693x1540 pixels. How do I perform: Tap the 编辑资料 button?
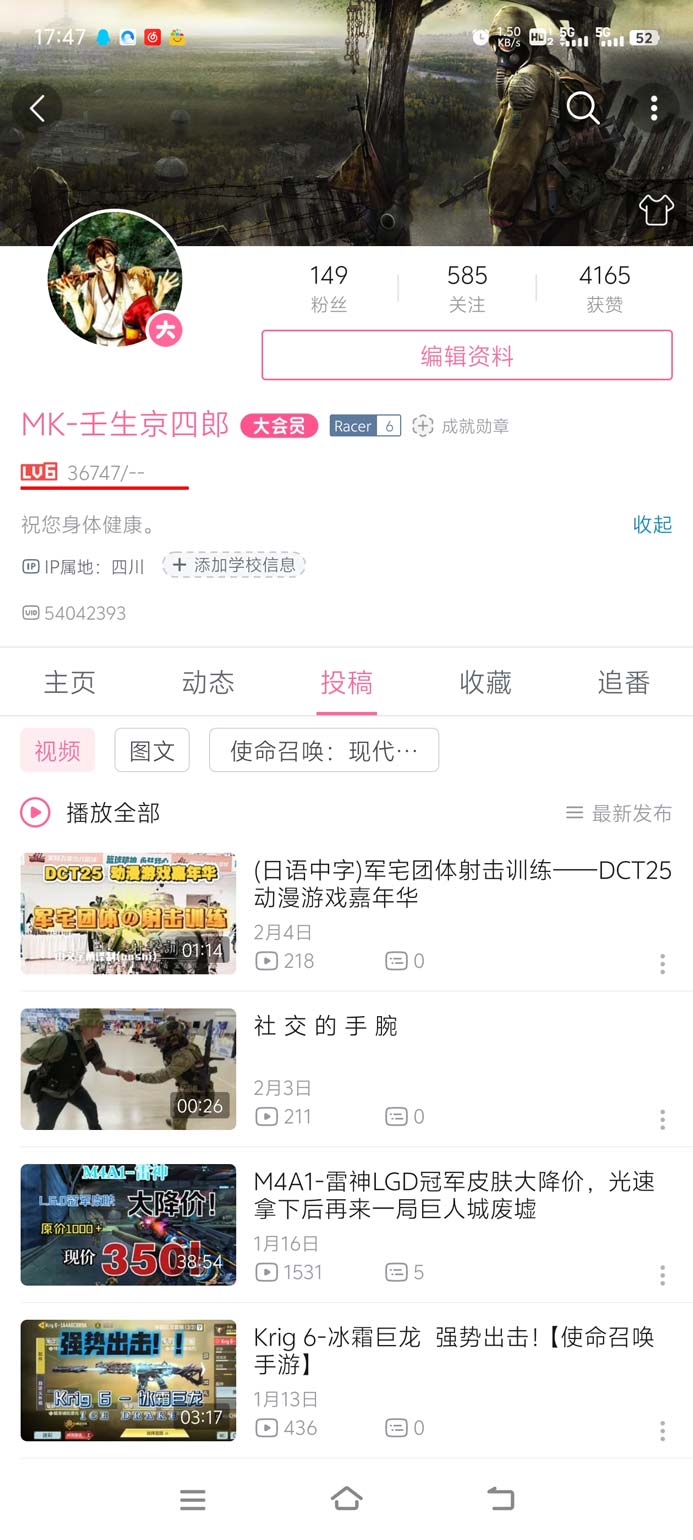tap(466, 356)
